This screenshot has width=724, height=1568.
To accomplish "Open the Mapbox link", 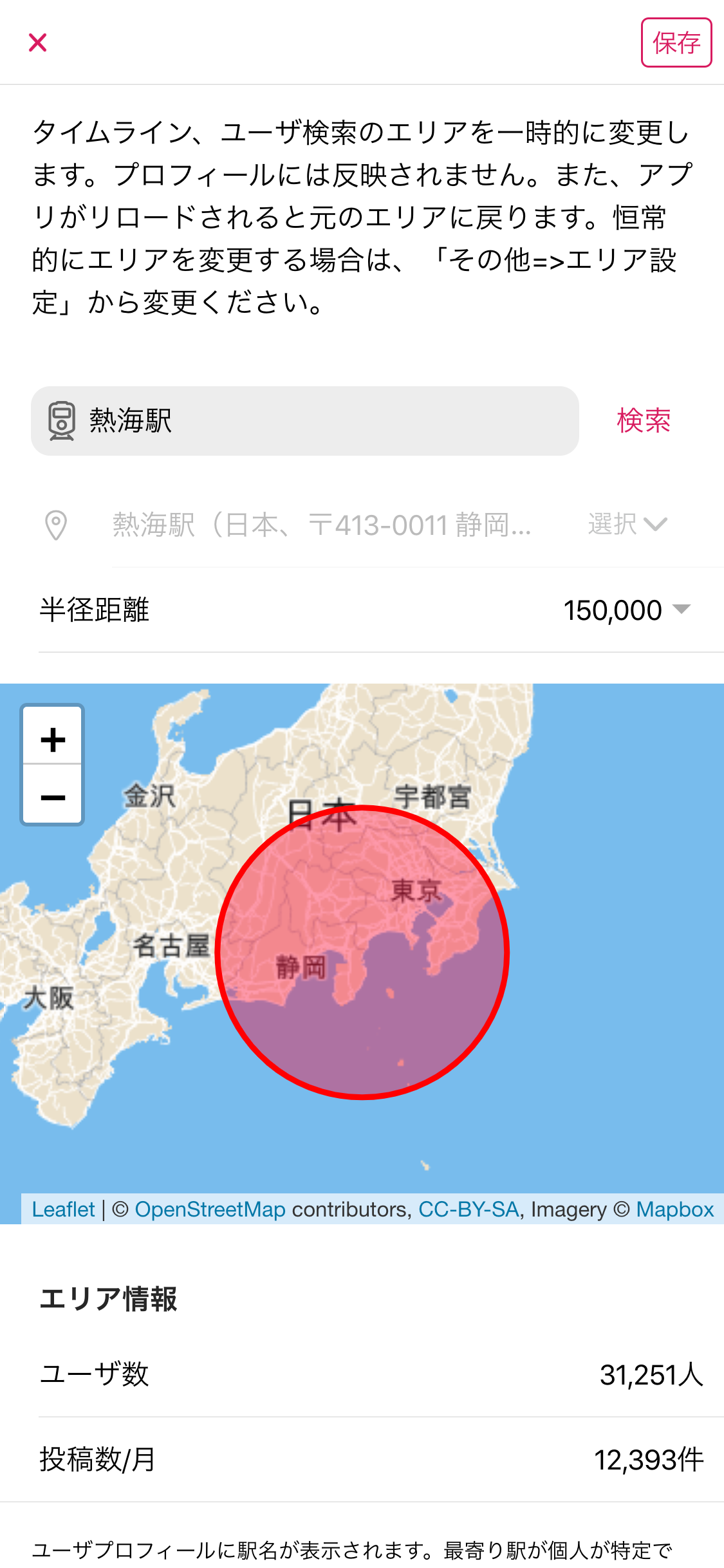I will (674, 1209).
